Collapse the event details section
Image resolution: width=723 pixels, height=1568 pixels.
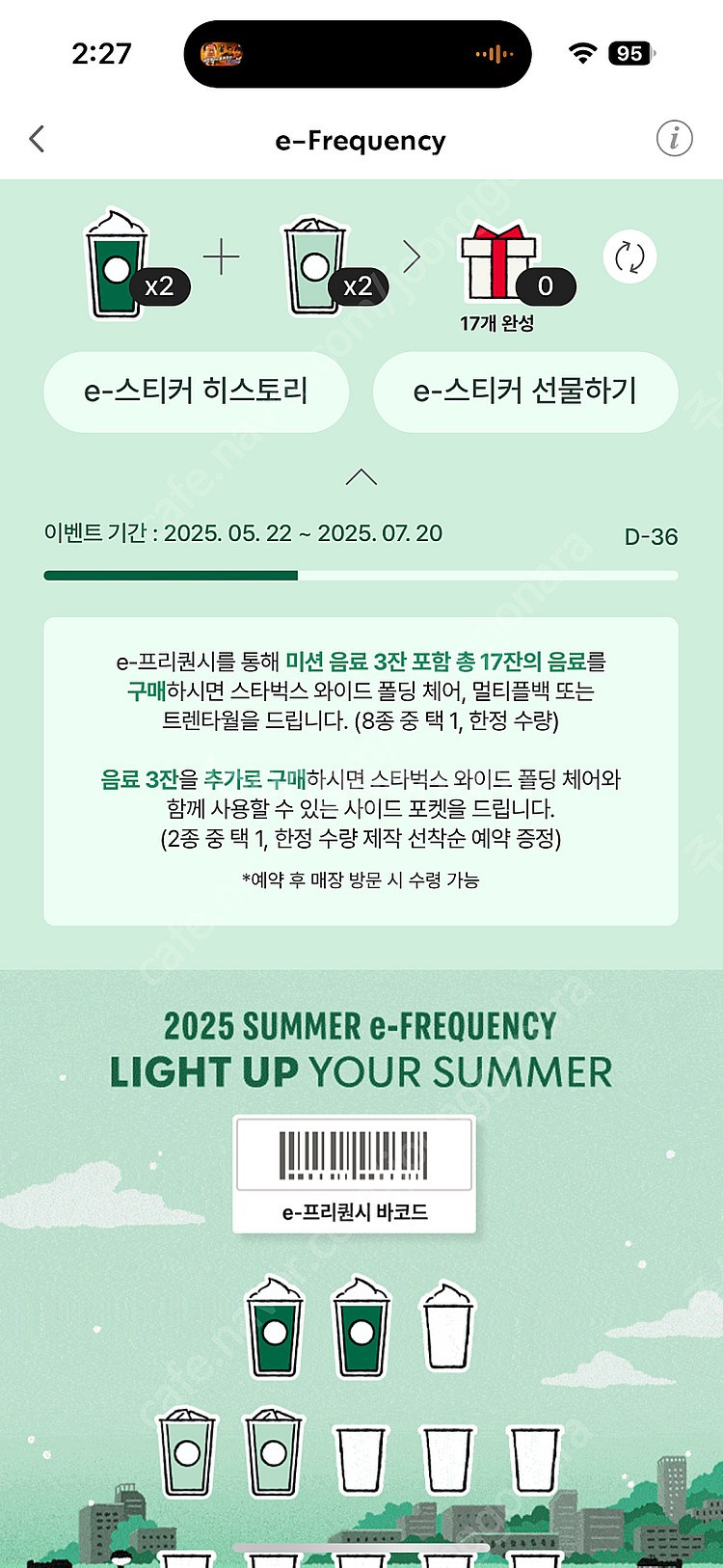(x=361, y=477)
